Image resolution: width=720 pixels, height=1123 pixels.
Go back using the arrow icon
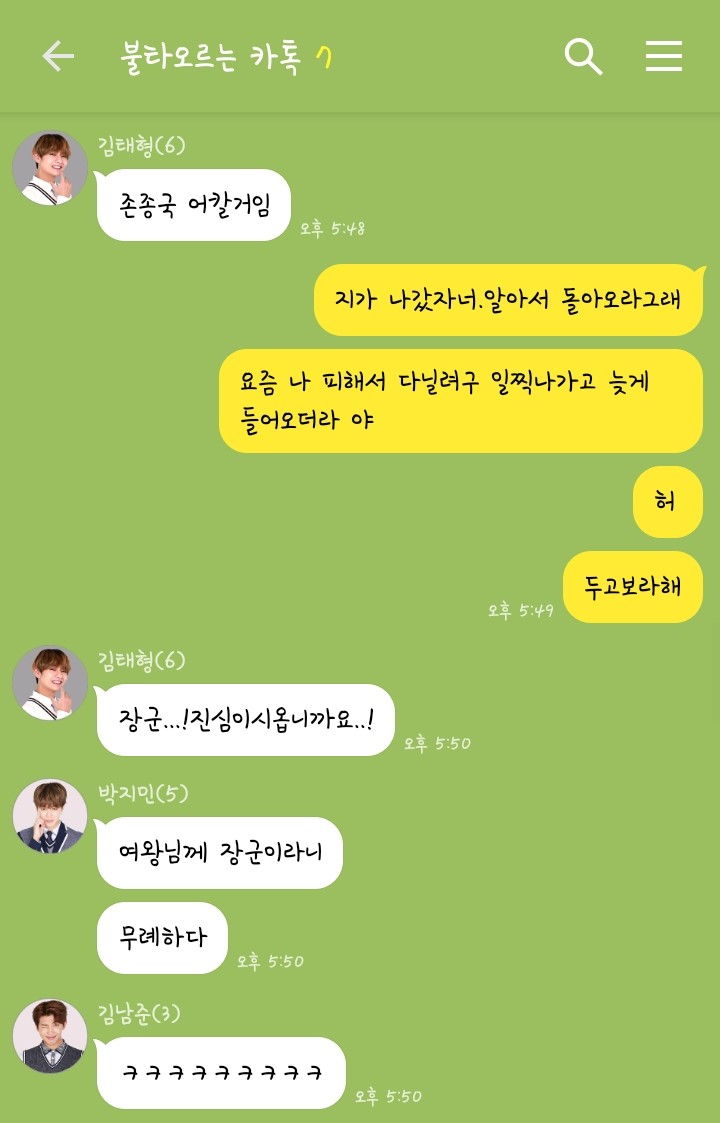click(x=58, y=56)
